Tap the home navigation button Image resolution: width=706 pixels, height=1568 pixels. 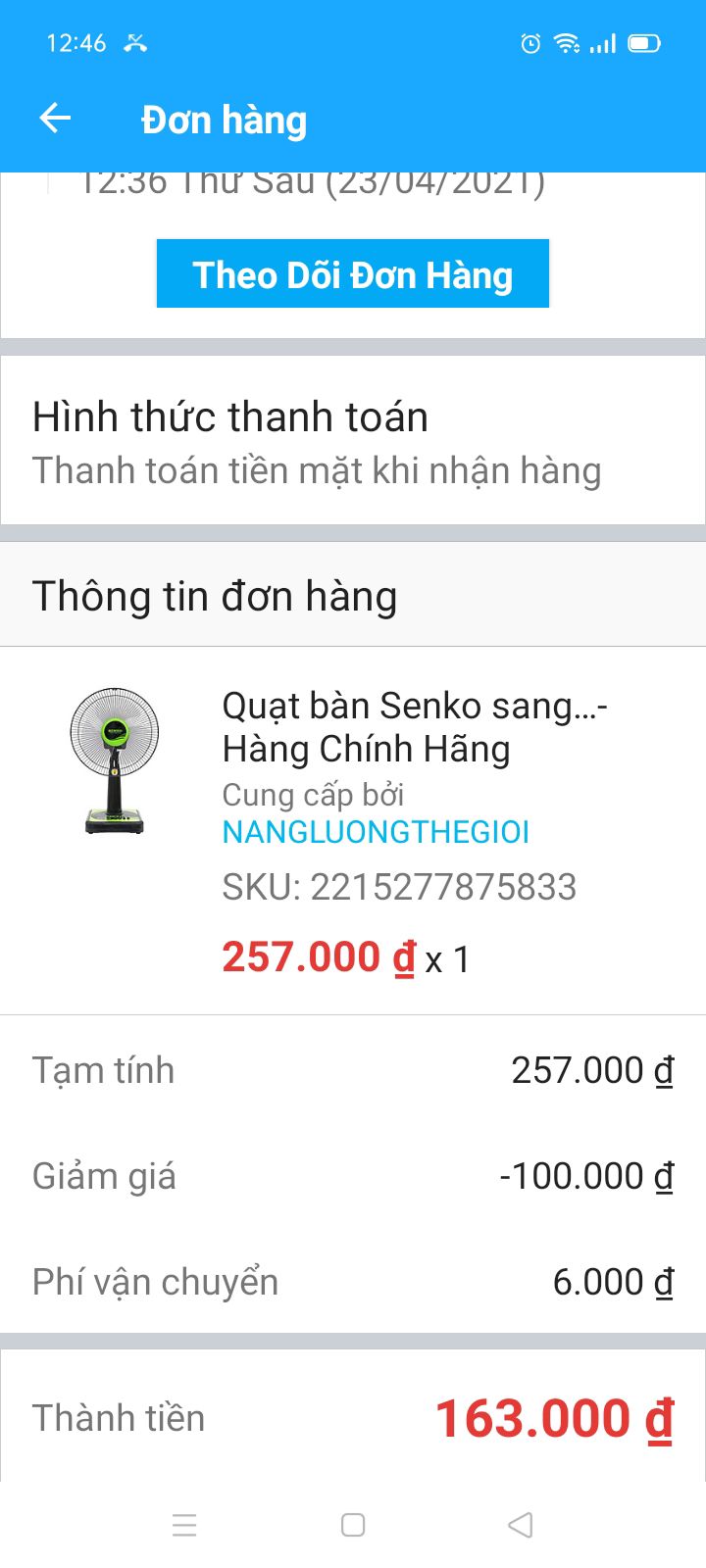point(351,1525)
